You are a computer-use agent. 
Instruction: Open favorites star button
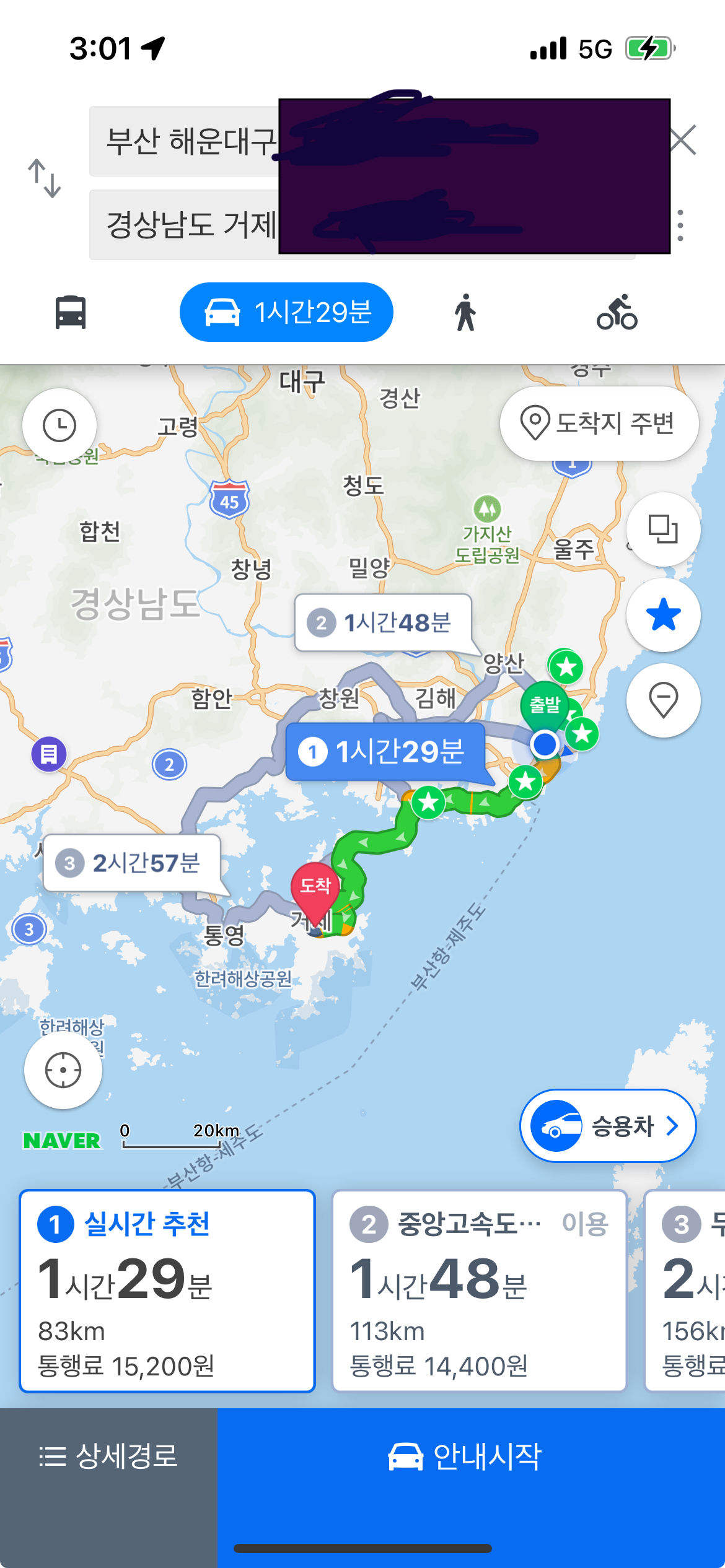[x=663, y=615]
